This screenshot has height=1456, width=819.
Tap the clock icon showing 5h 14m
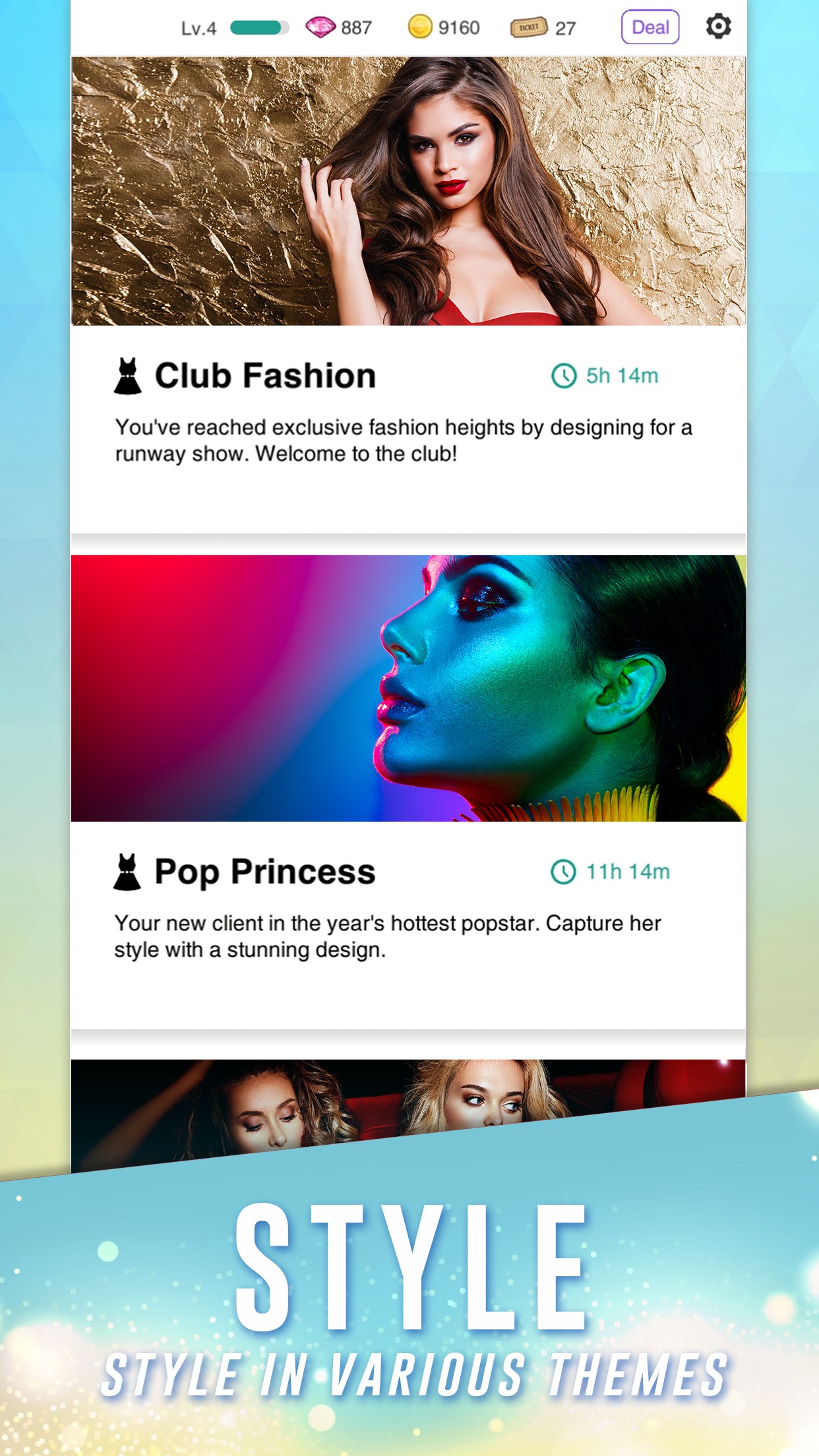point(564,375)
